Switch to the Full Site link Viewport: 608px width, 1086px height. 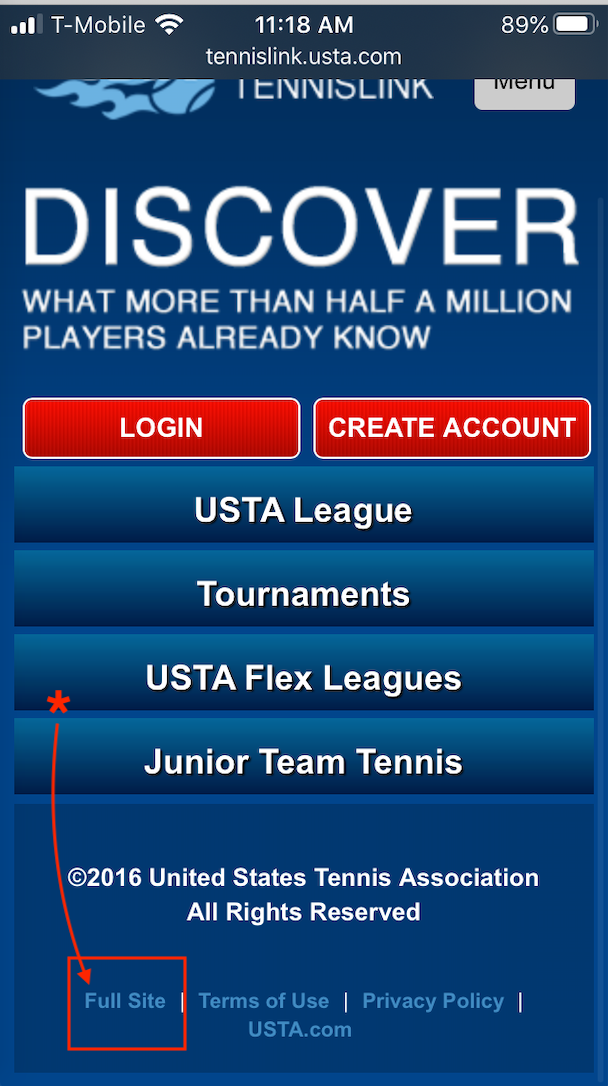click(125, 1001)
